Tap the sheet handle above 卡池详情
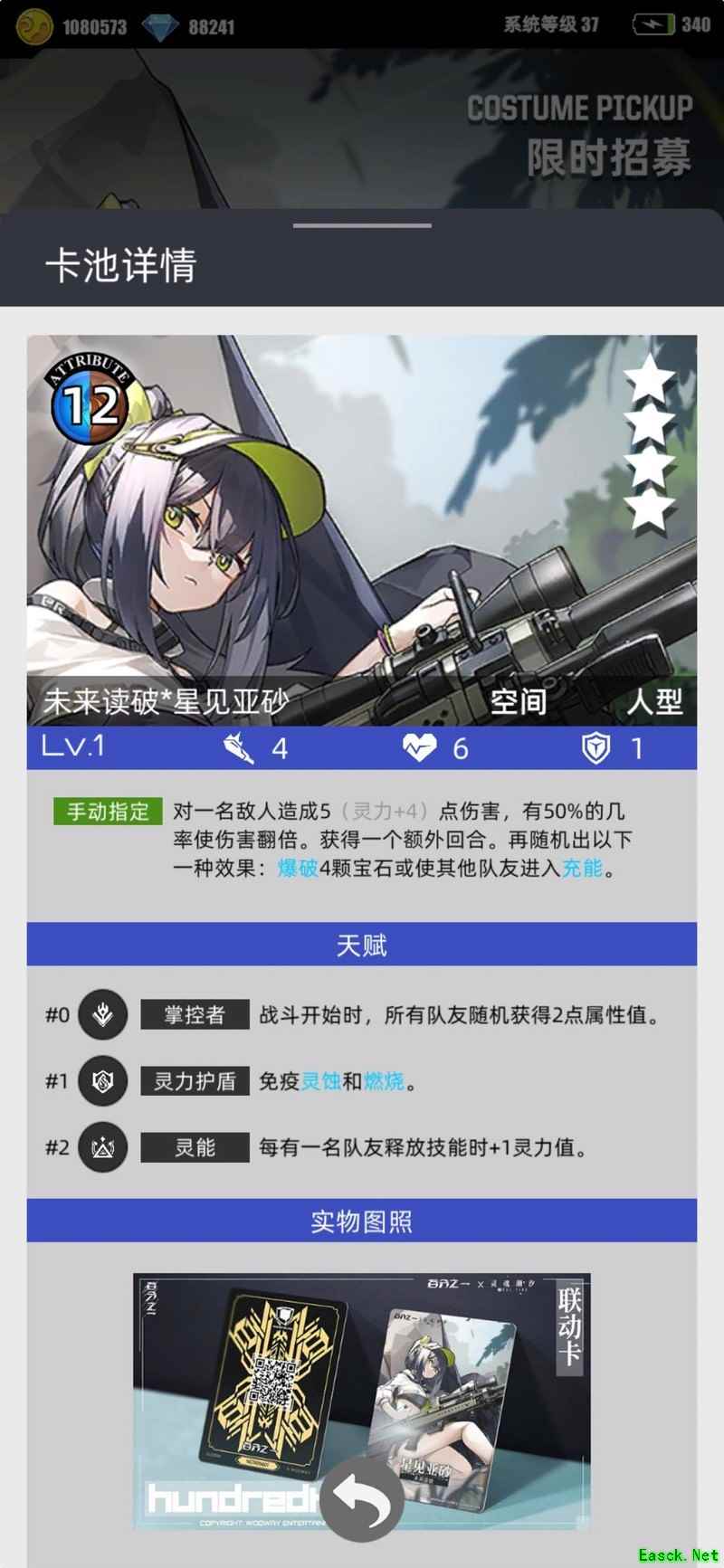Image resolution: width=724 pixels, height=1568 pixels. coord(362,225)
